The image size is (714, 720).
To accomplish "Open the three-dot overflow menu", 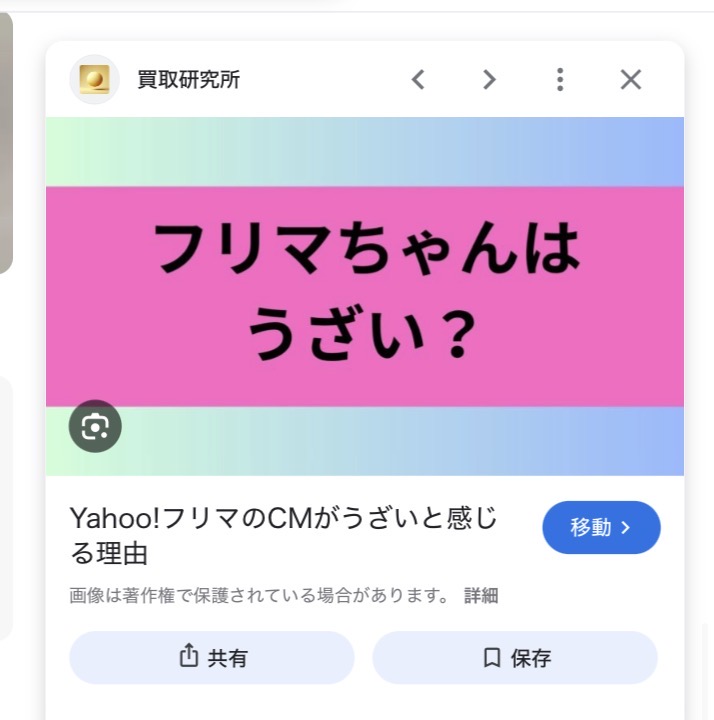I will tap(560, 80).
